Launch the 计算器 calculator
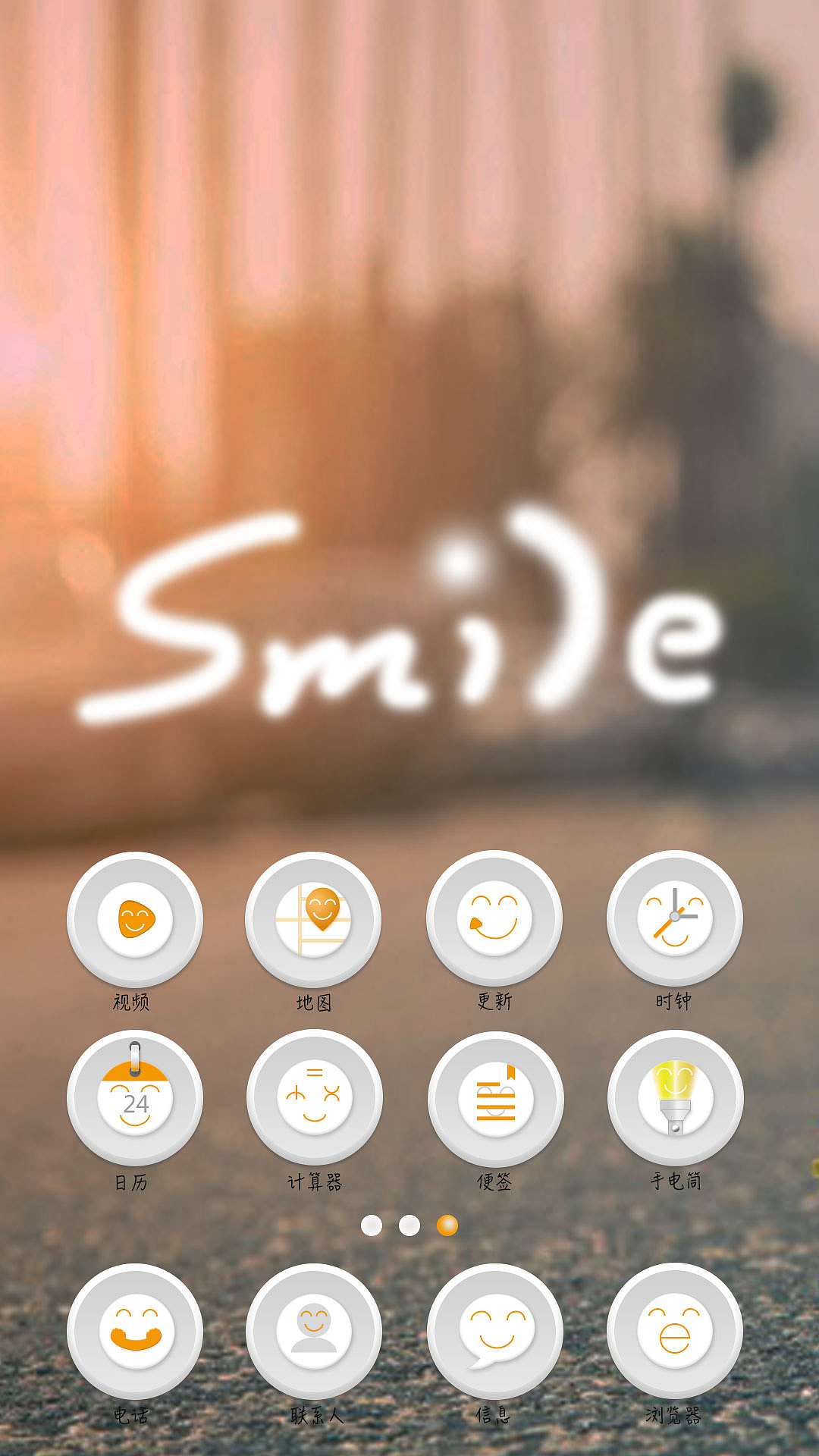 tap(315, 1097)
